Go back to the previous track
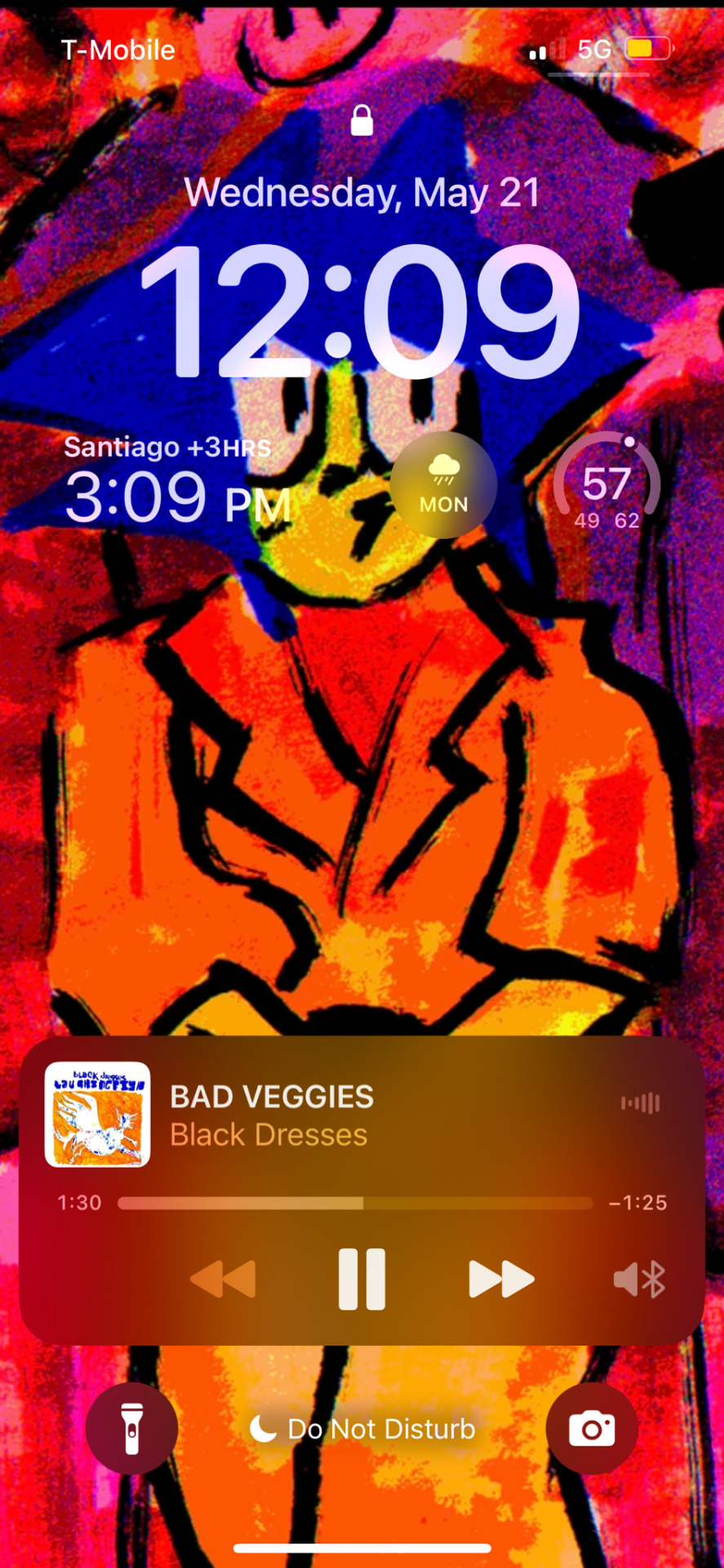This screenshot has width=724, height=1568. [x=223, y=1279]
